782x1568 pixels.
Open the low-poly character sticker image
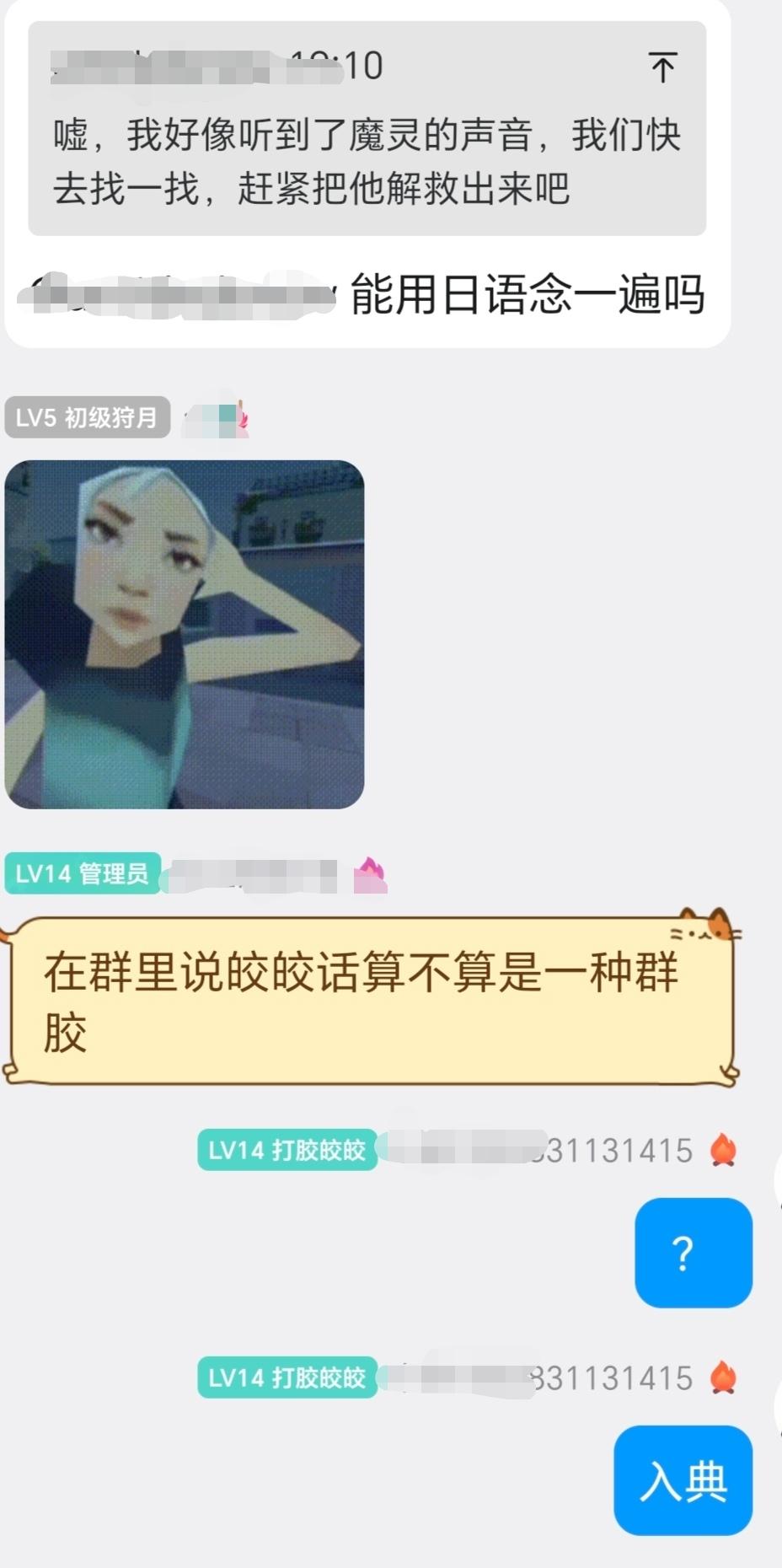(x=185, y=634)
